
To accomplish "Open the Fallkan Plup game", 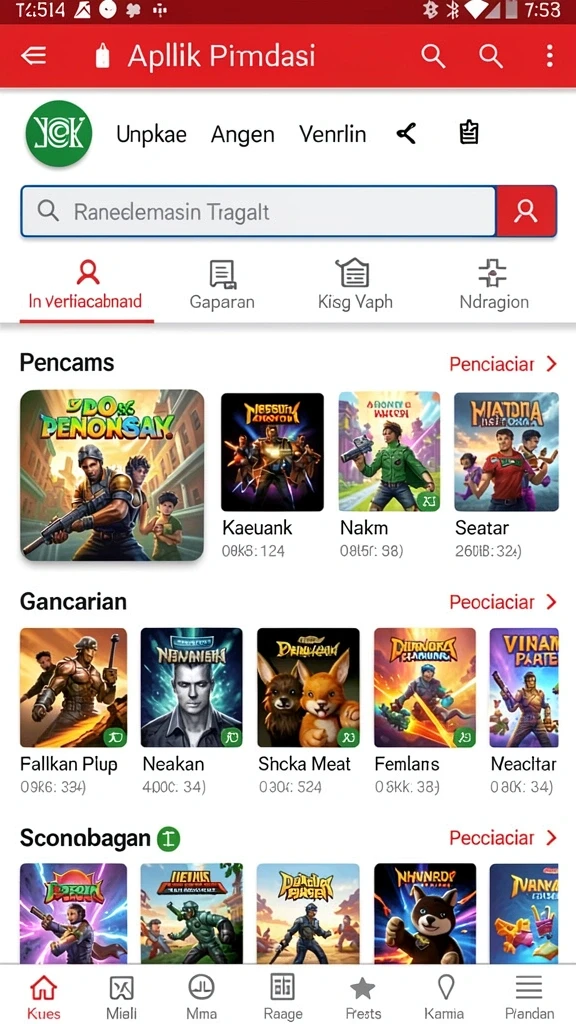I will [73, 712].
